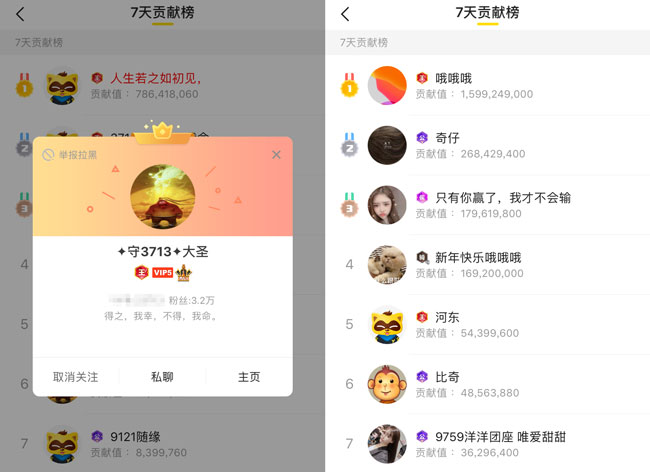Viewport: 650px width, 472px height.
Task: View 新年快乐哦哦哦's profile entry
Action: point(487,265)
